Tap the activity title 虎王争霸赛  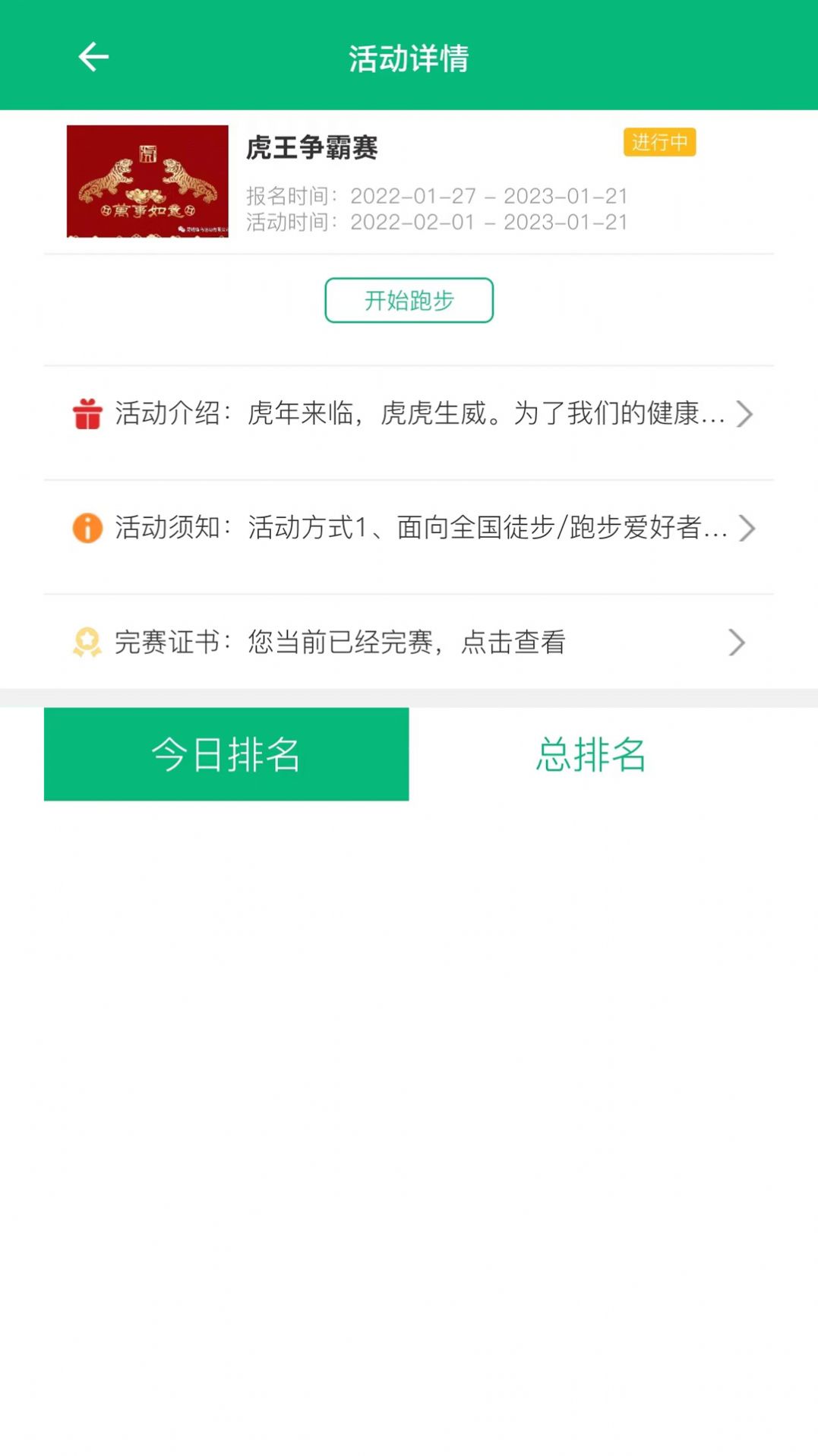(x=313, y=149)
